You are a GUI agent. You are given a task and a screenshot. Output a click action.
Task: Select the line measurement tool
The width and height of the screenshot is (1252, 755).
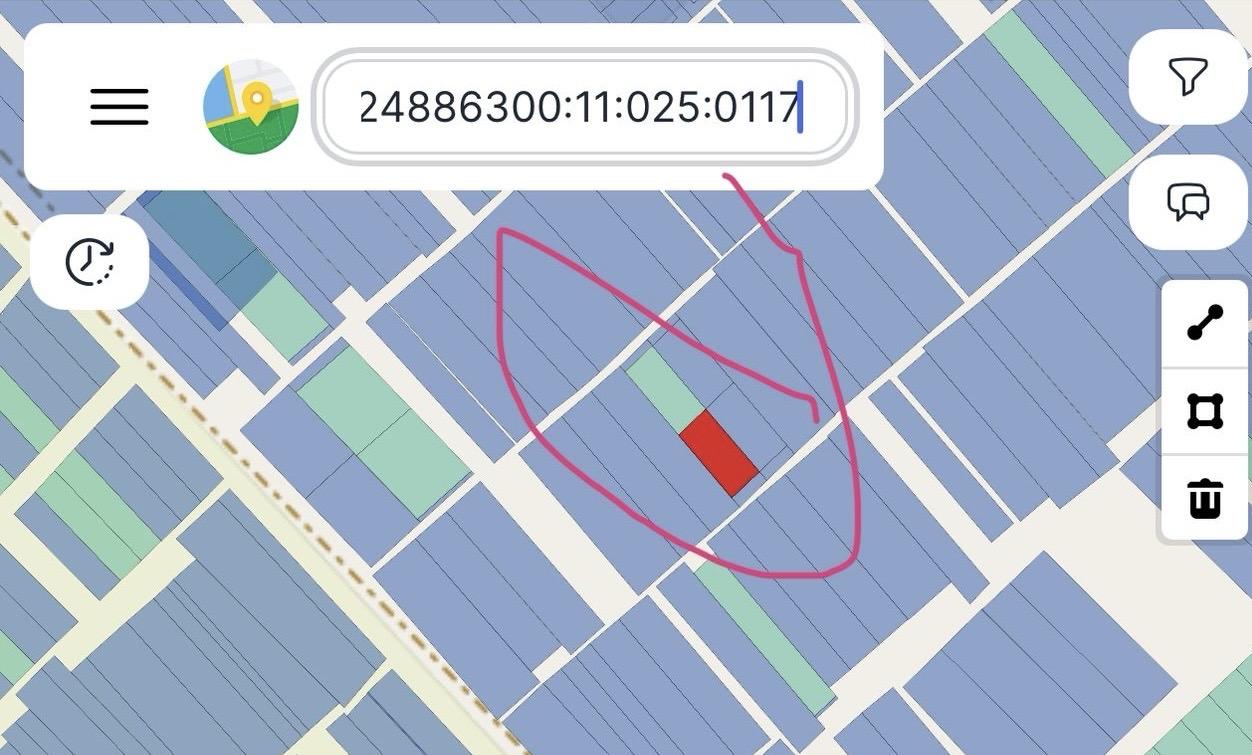1205,325
